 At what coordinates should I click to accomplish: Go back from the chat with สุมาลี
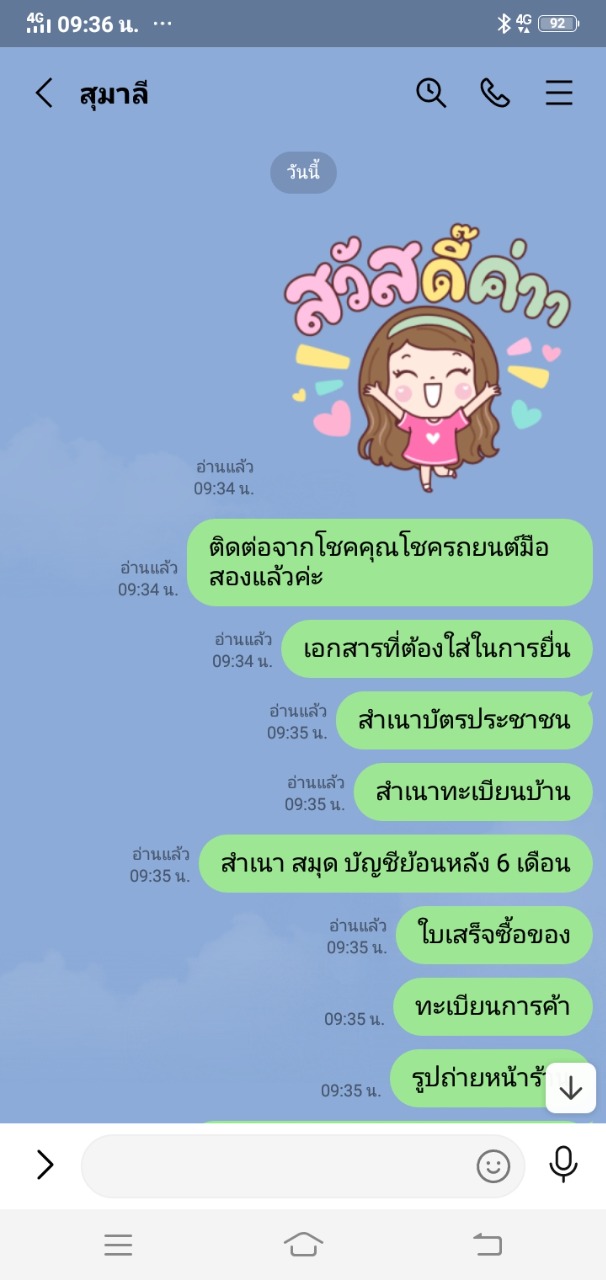click(44, 93)
